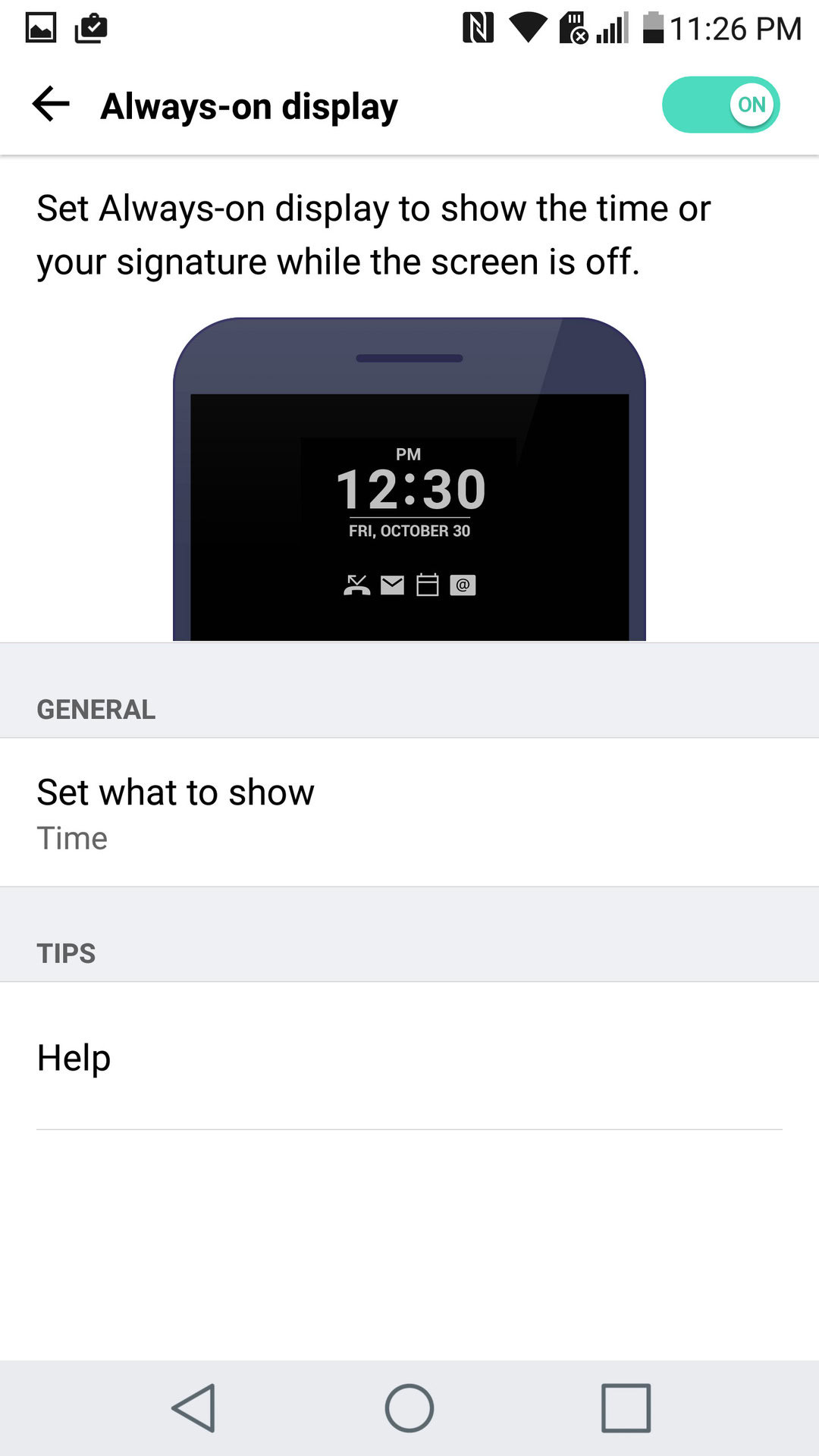
Task: Open recent apps with square button
Action: coord(626,1407)
